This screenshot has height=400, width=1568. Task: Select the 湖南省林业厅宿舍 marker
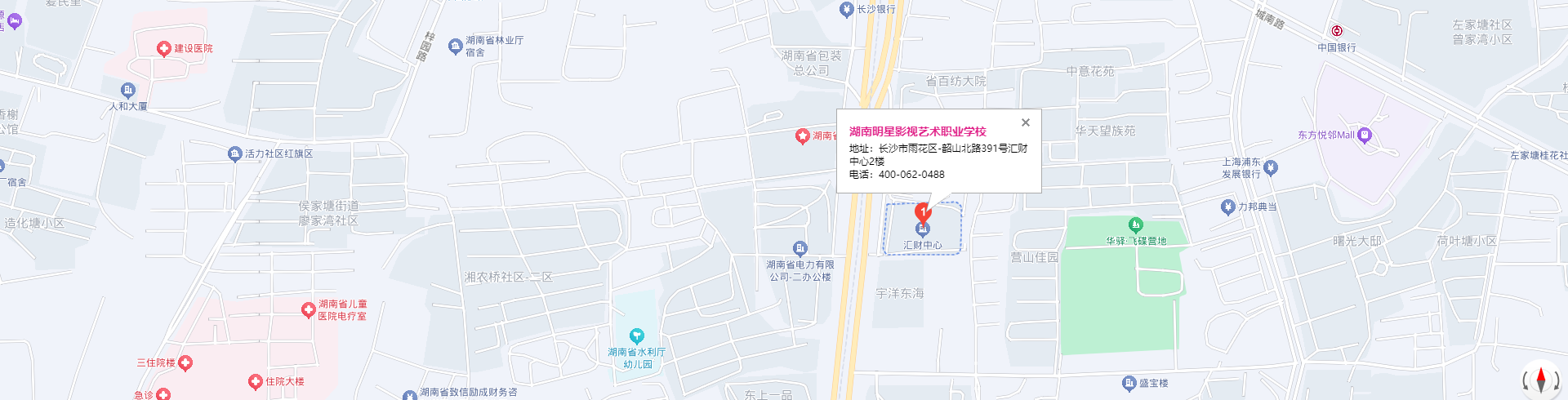[x=456, y=47]
